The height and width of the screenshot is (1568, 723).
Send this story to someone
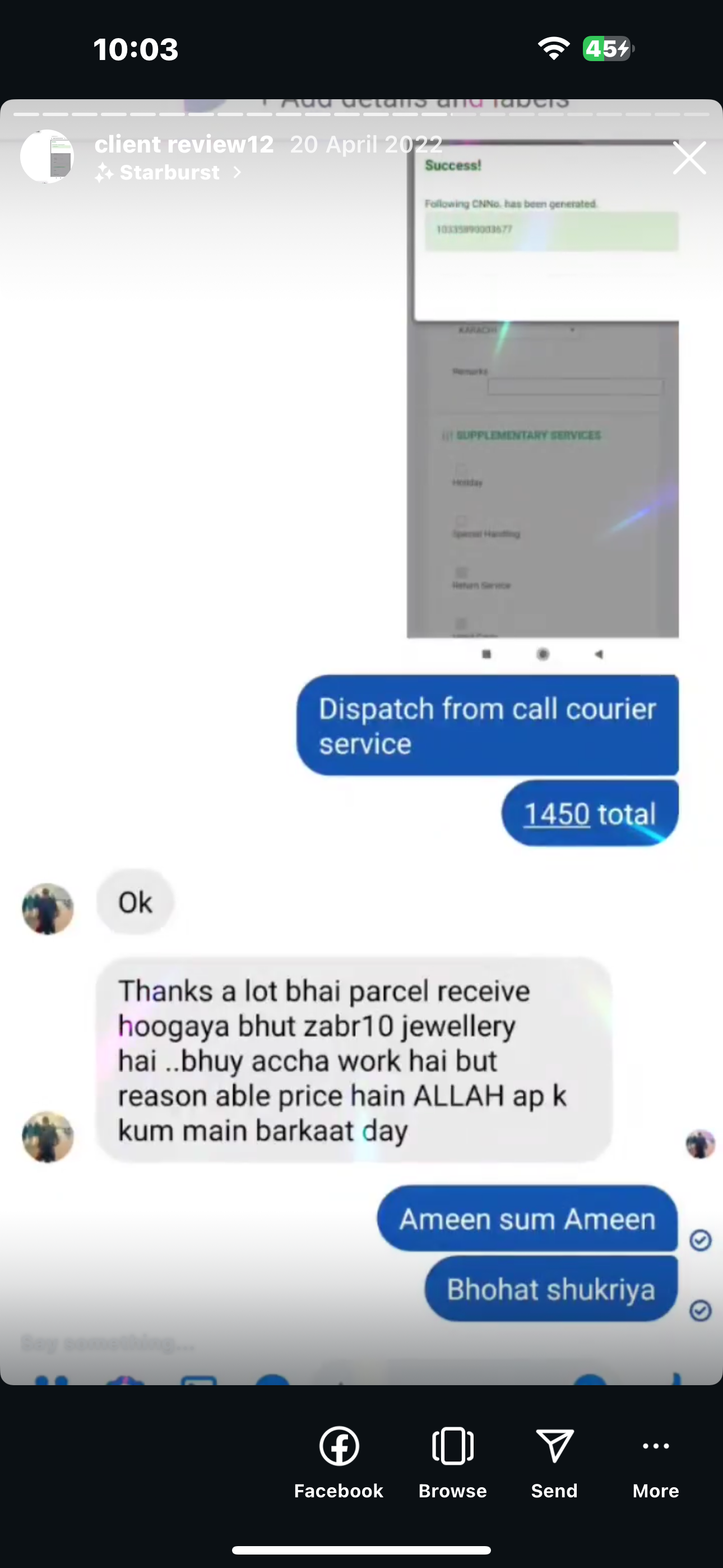554,1462
